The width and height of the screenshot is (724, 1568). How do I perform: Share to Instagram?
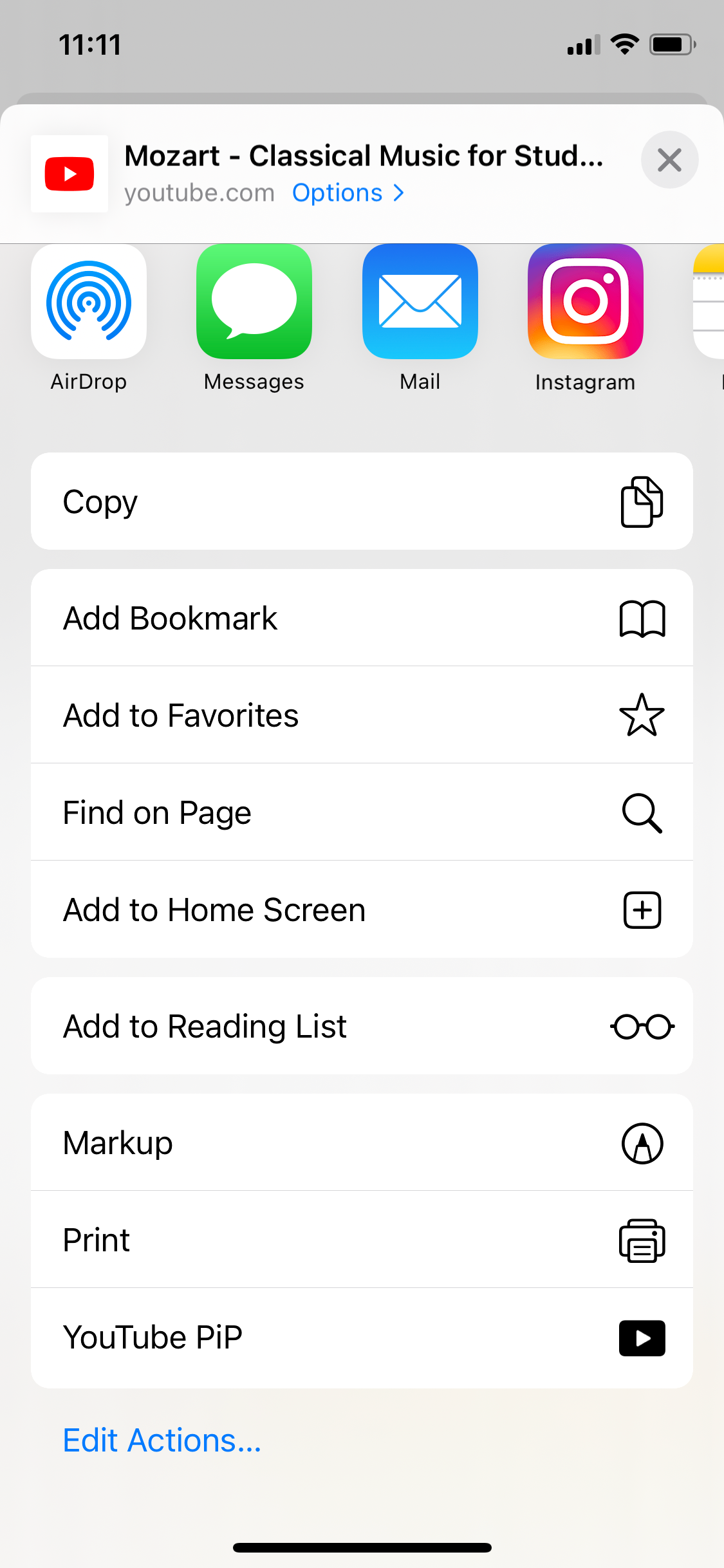pos(585,303)
